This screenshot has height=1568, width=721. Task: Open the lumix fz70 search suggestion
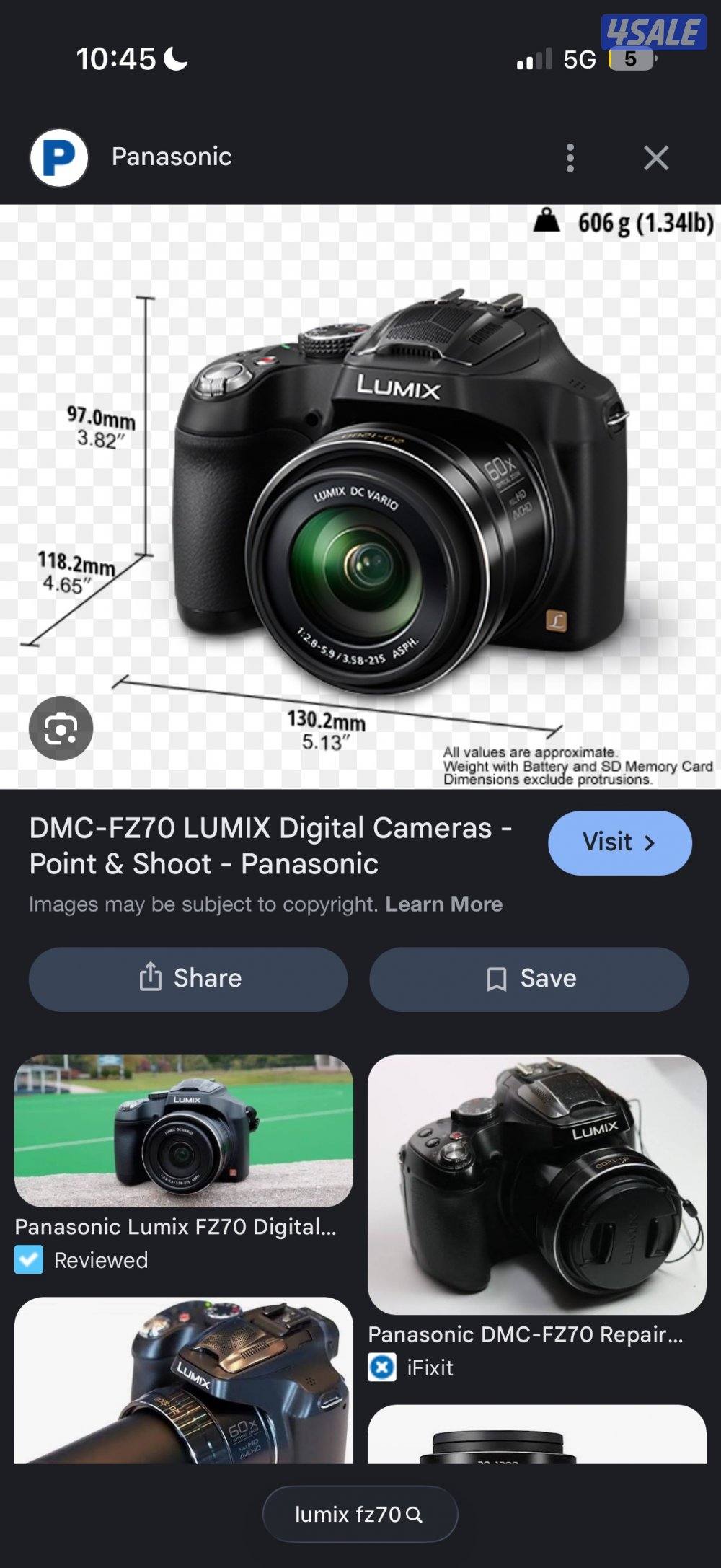click(360, 1513)
